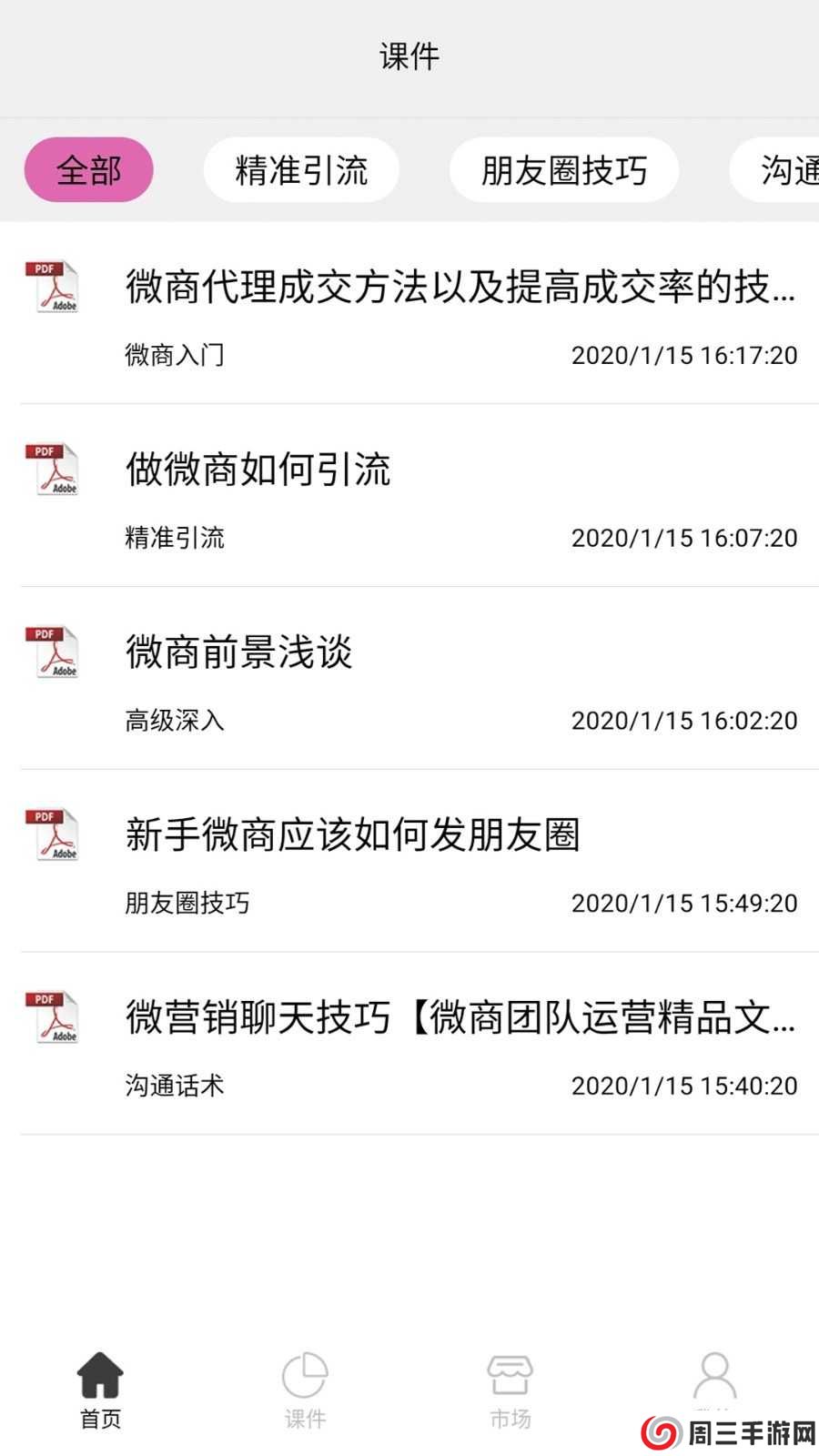Open the PDF icon for 微商代理成交方法
The image size is (819, 1456).
[x=52, y=287]
